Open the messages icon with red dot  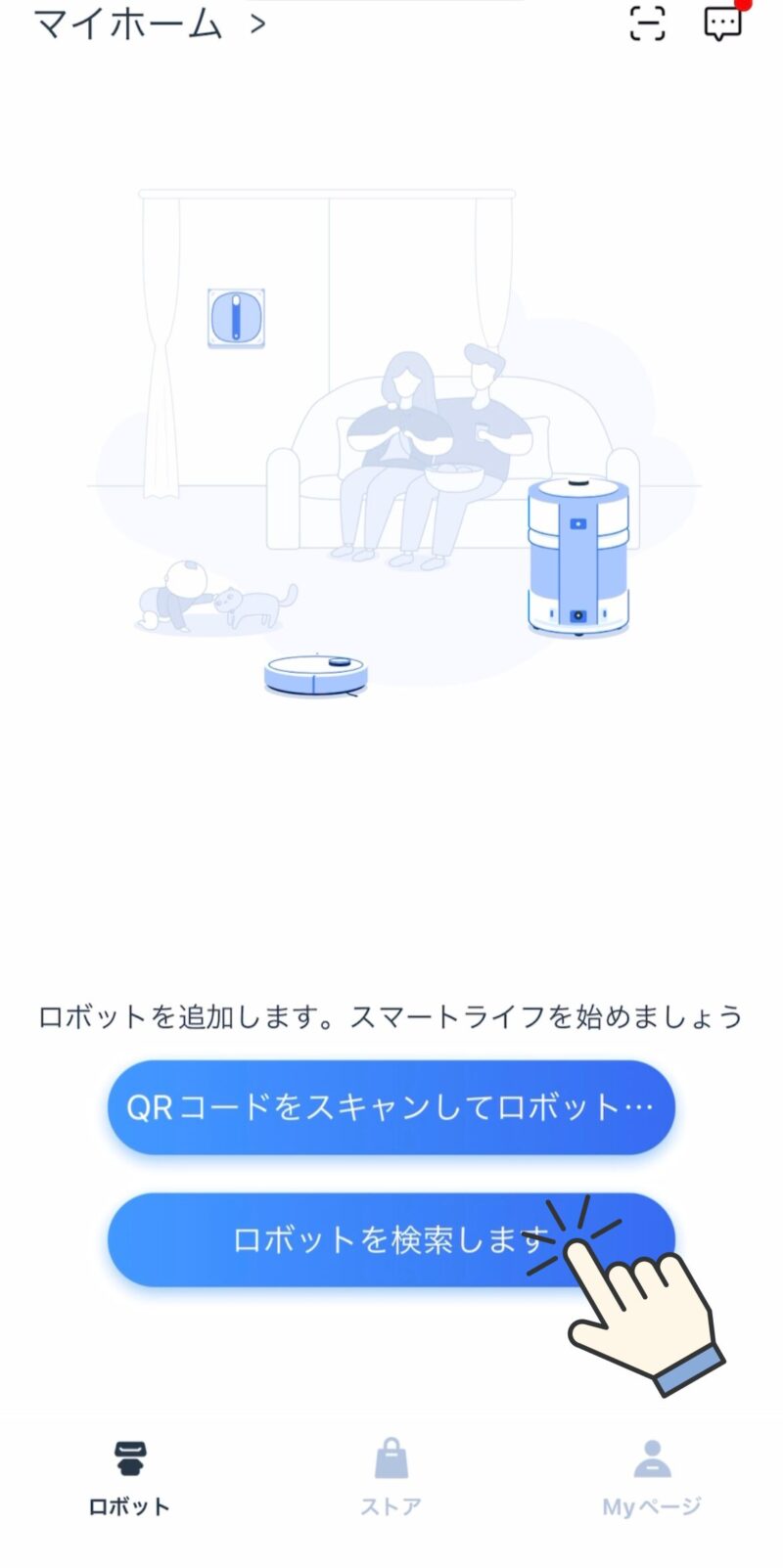(724, 22)
